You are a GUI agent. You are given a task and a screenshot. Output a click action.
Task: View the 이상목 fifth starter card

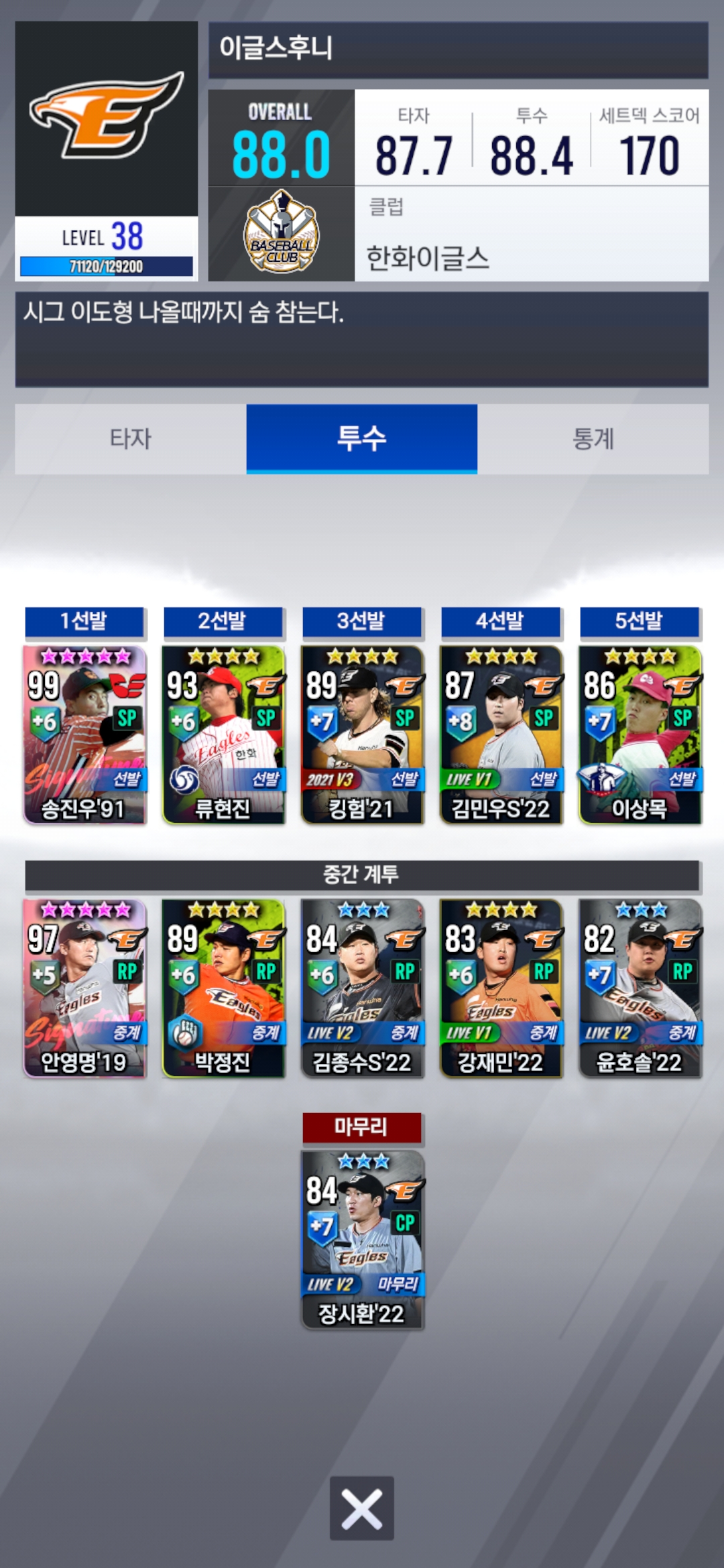tap(640, 734)
